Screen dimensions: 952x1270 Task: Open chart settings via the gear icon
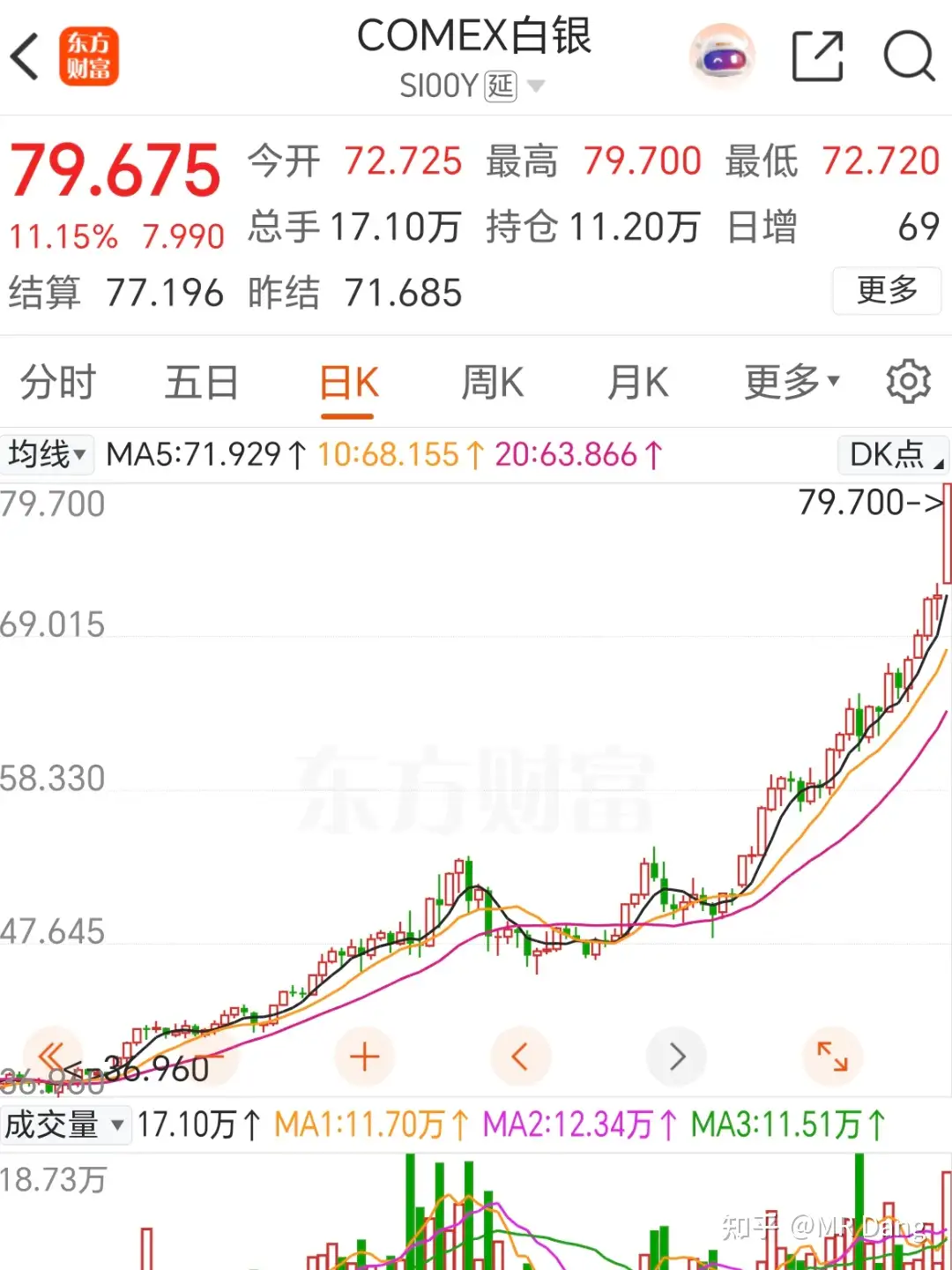[907, 381]
